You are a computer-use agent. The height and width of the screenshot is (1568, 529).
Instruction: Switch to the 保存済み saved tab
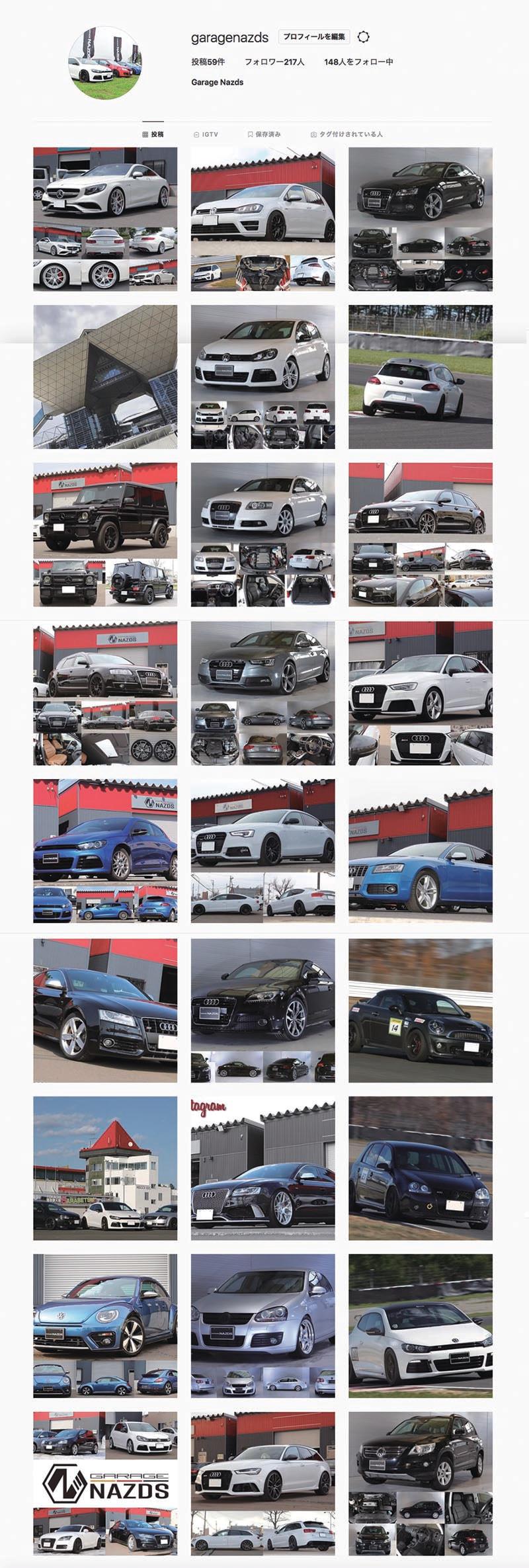[264, 134]
